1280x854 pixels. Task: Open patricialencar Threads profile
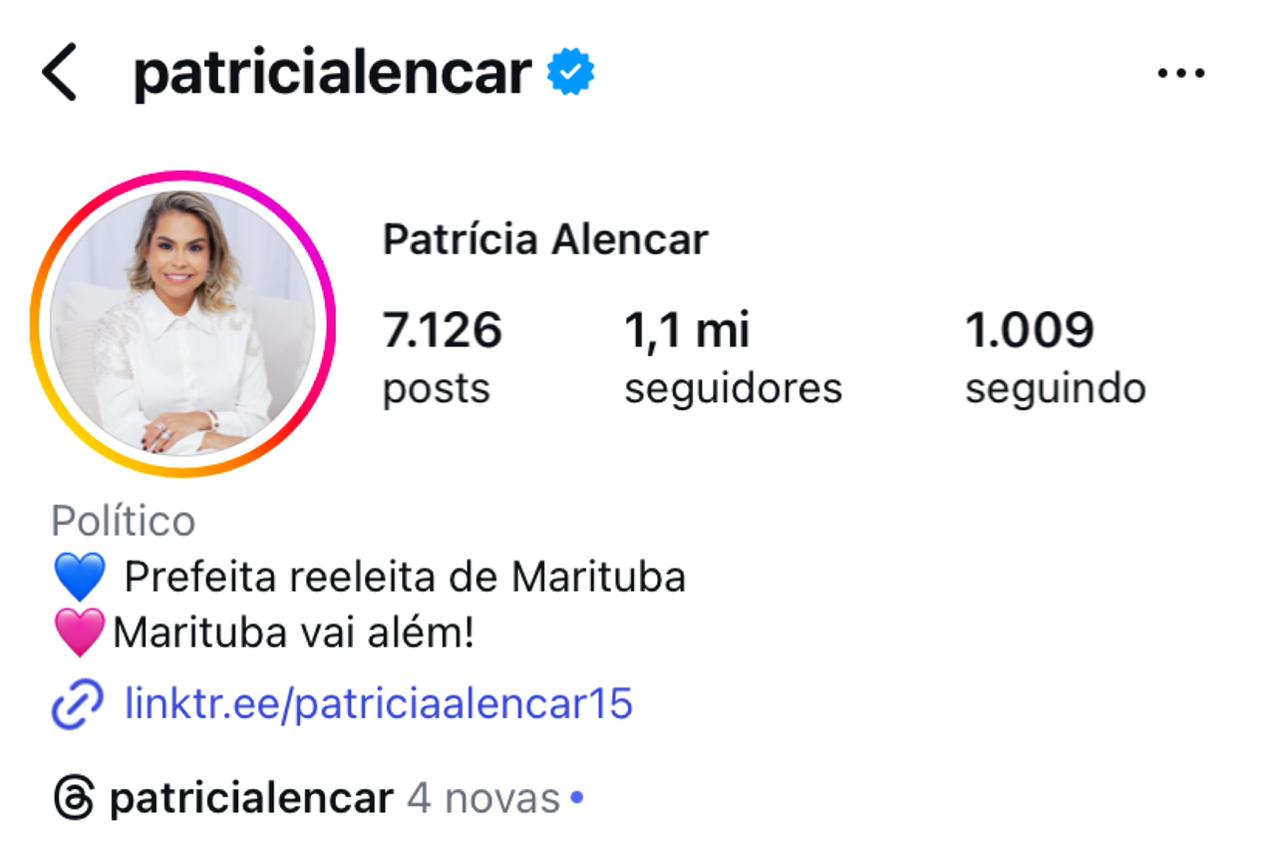(251, 799)
